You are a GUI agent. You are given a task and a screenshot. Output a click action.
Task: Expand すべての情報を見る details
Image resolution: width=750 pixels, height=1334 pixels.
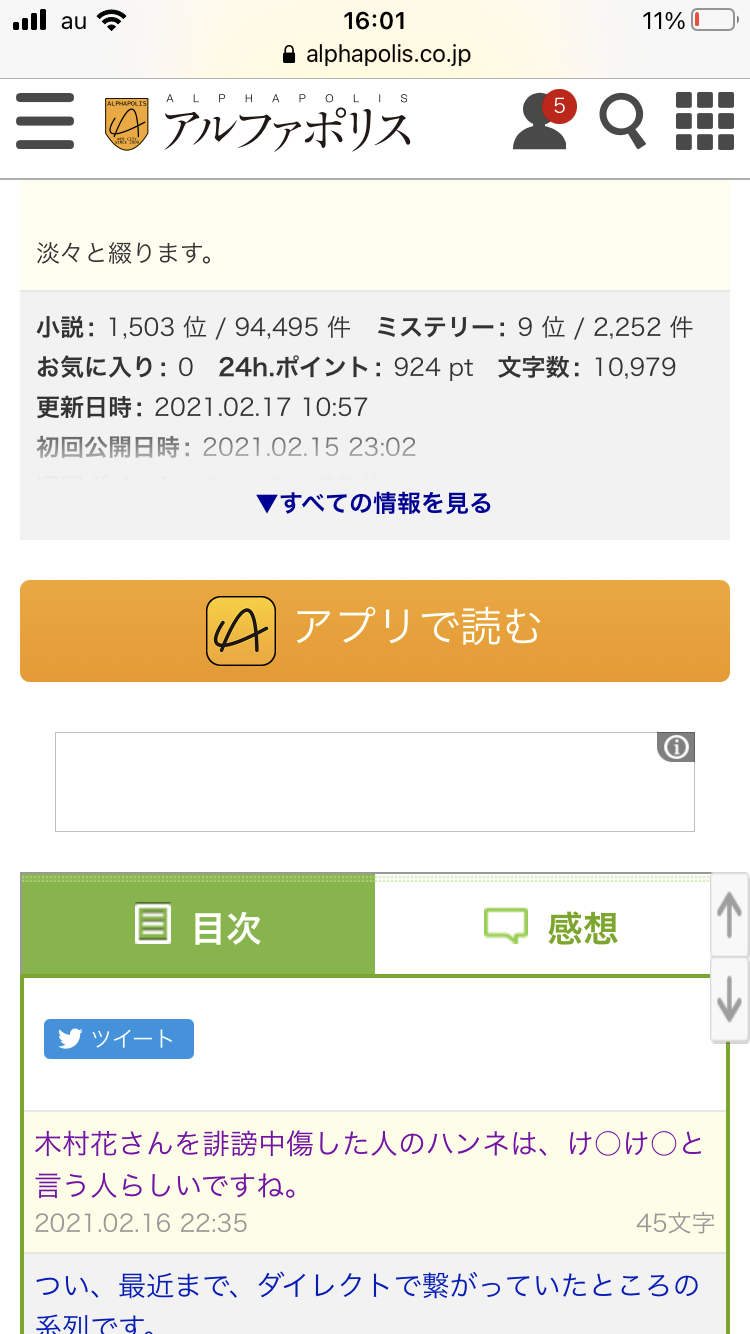375,503
